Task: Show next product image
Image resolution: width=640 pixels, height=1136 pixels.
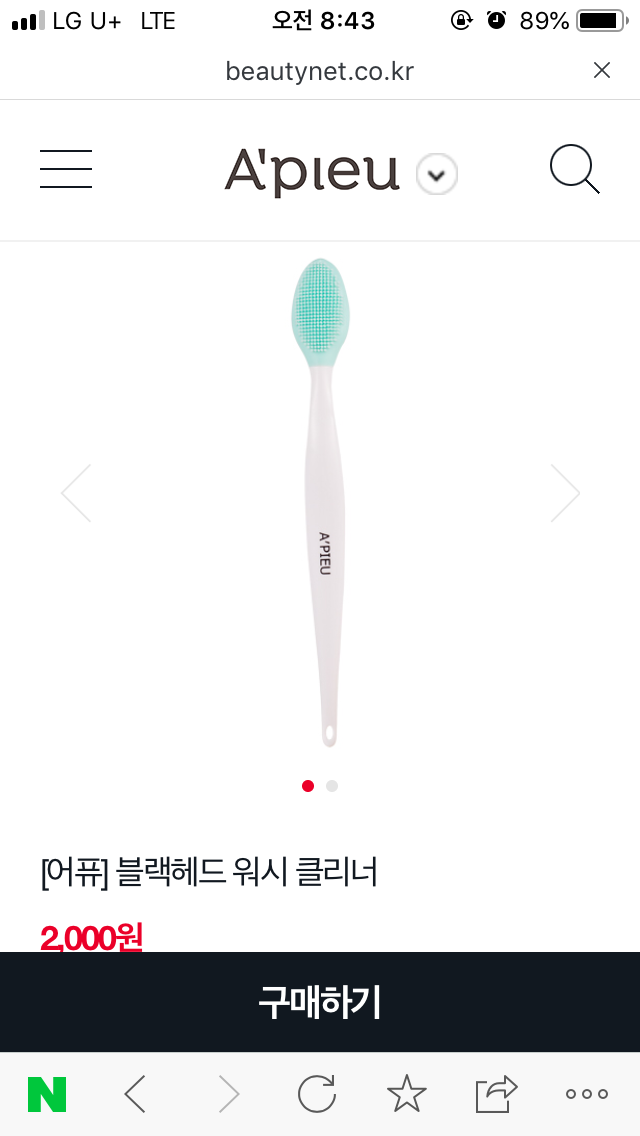Action: (565, 493)
